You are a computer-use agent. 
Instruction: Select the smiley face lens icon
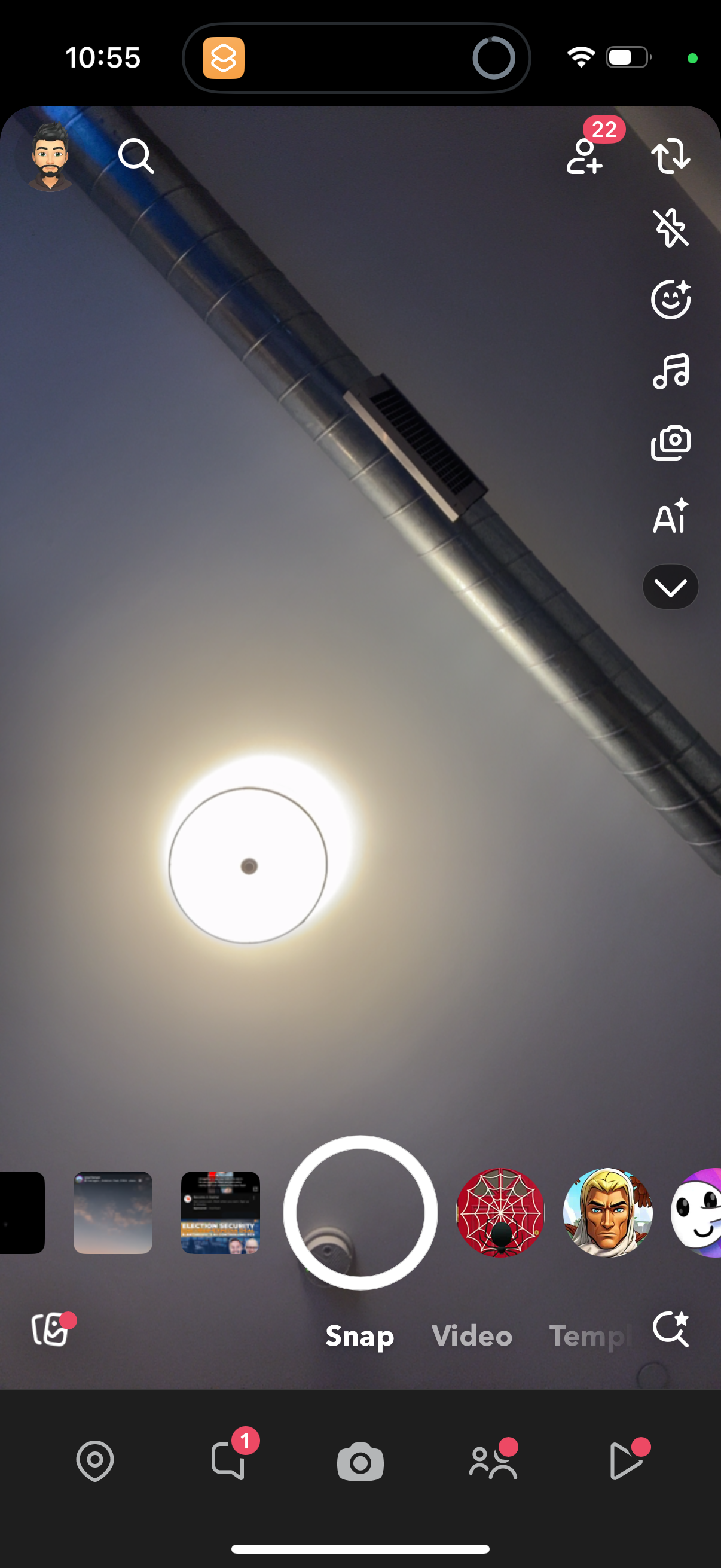click(670, 300)
